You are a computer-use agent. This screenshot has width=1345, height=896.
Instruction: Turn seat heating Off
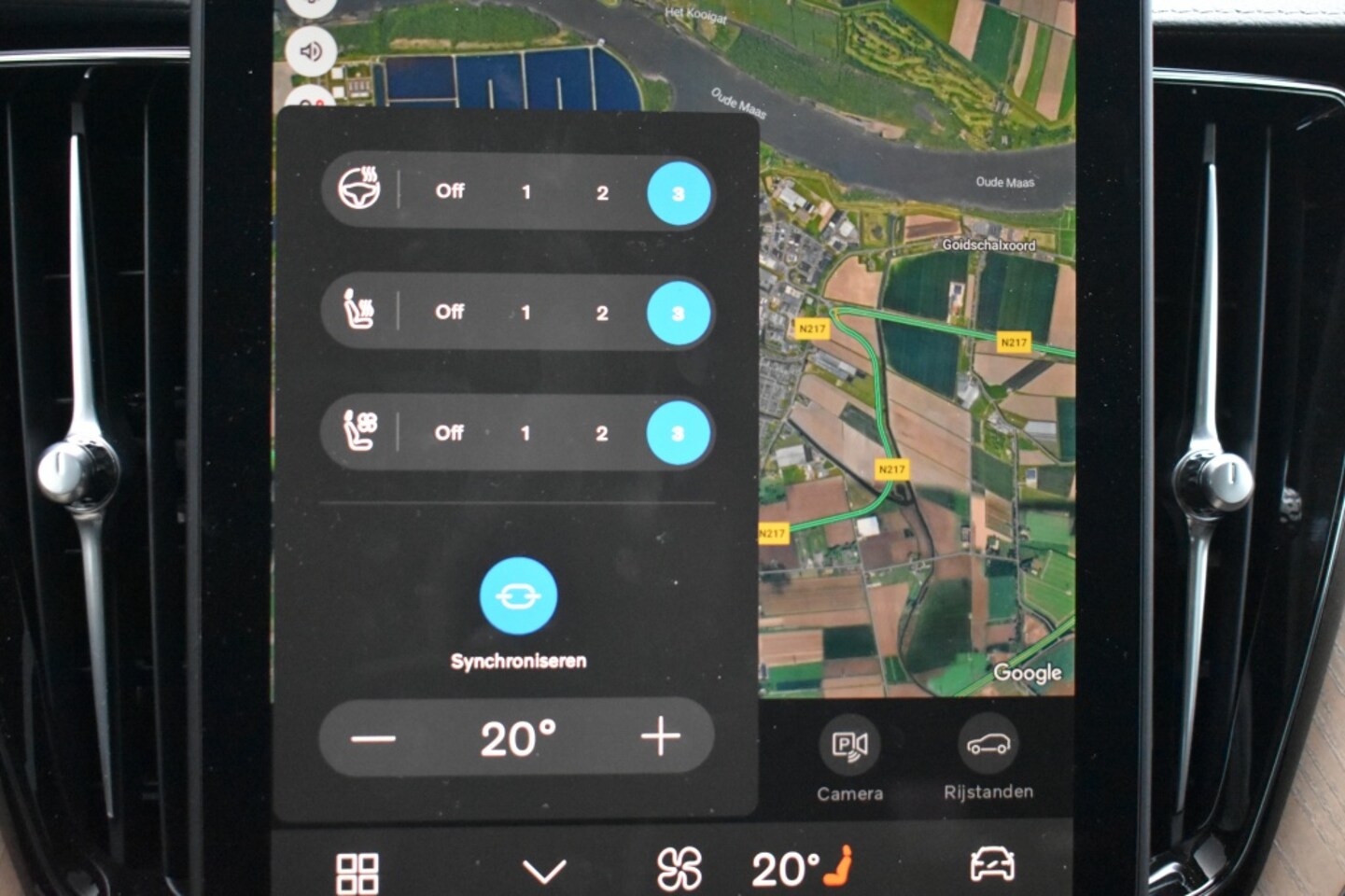pos(449,312)
